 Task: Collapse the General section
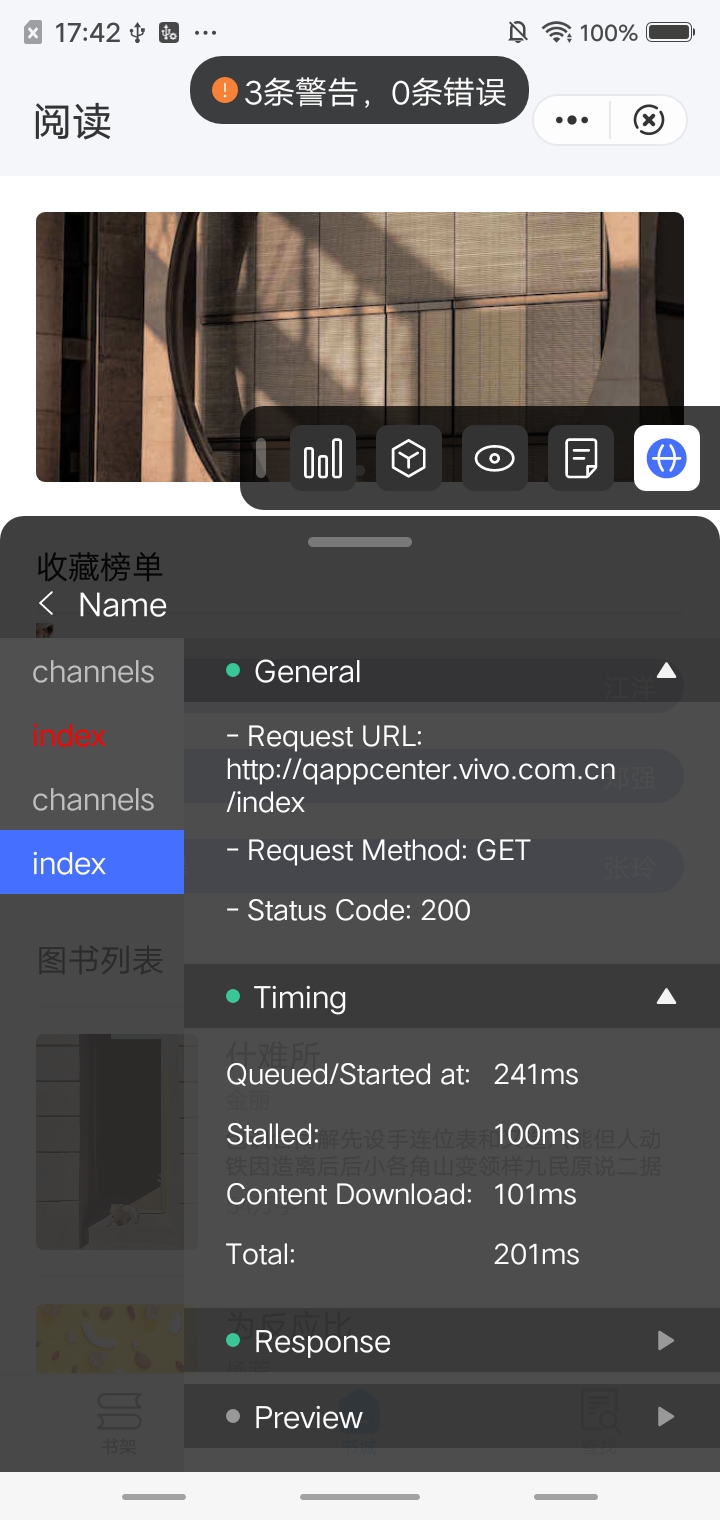pyautogui.click(x=667, y=671)
